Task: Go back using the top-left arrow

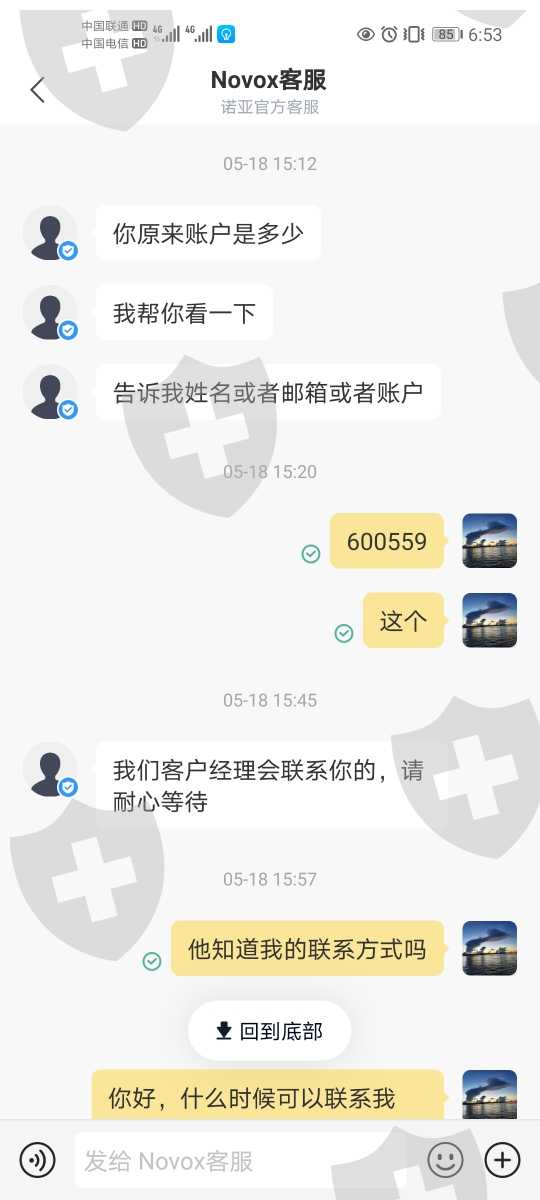Action: point(37,90)
